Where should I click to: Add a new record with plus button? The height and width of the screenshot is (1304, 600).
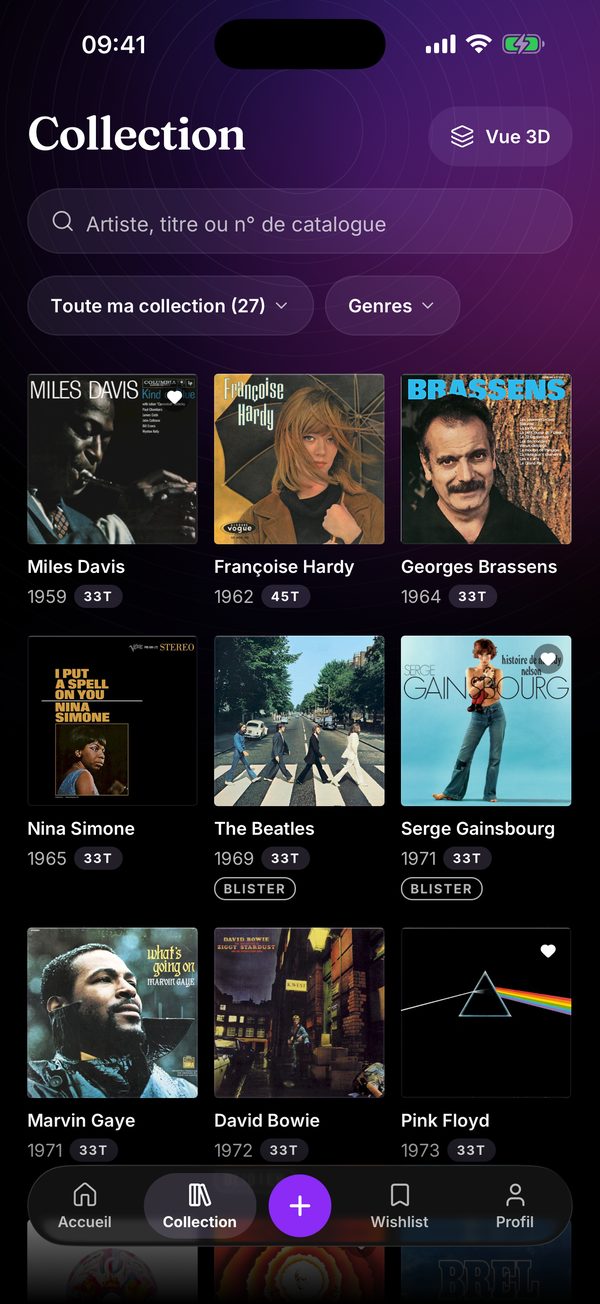pos(300,1206)
